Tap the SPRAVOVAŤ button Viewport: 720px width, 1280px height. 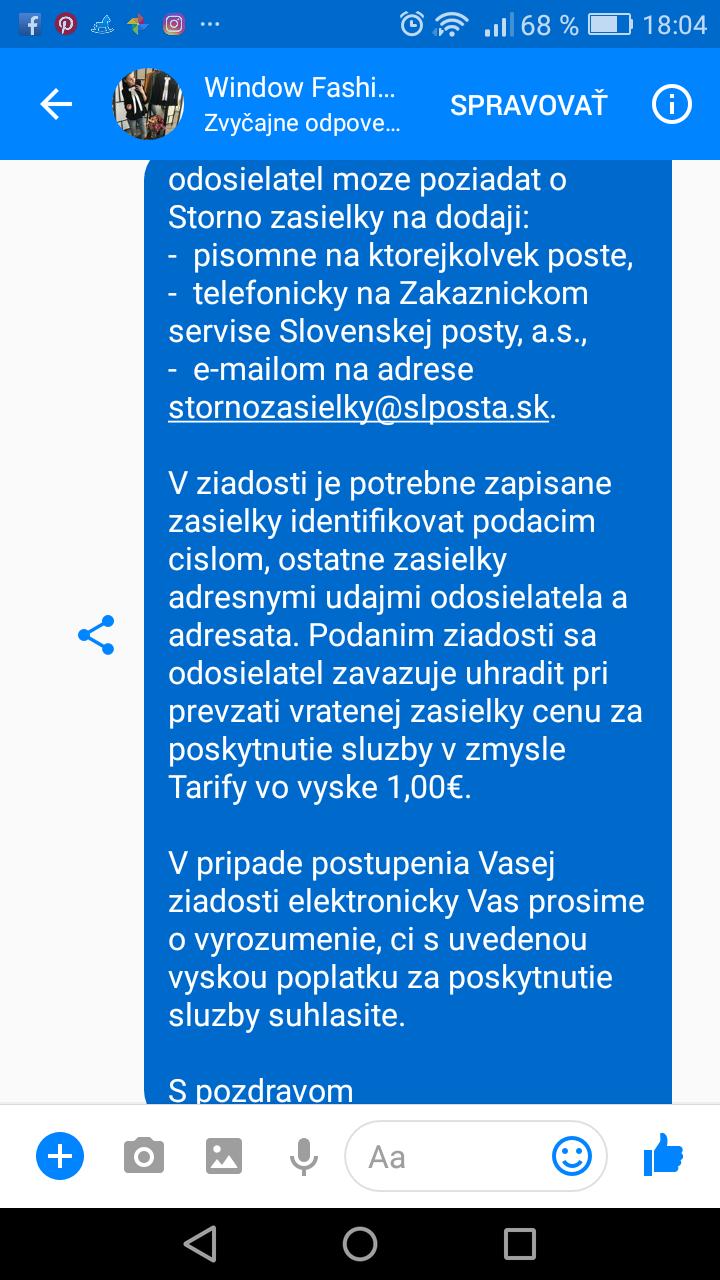tap(528, 105)
